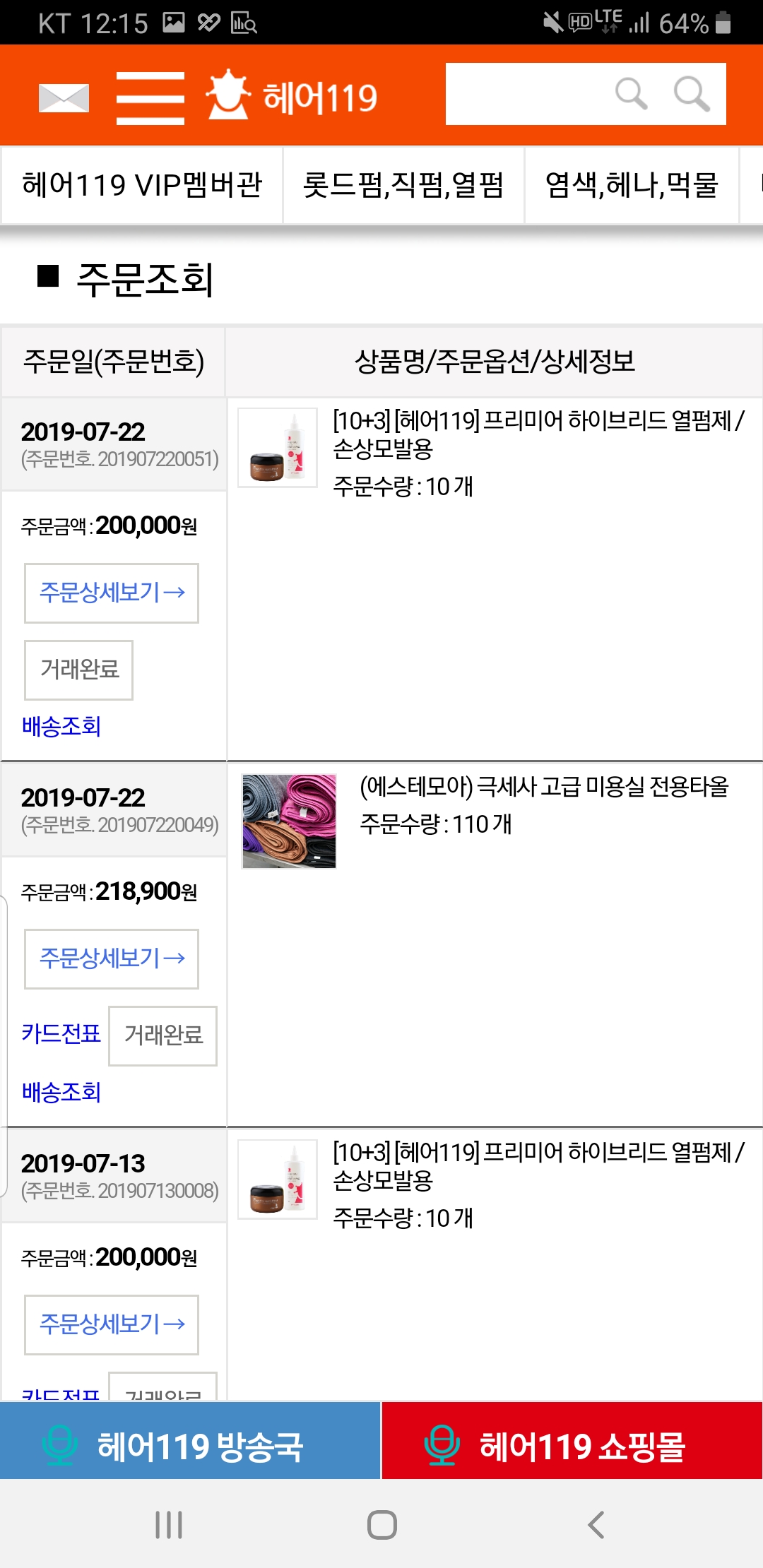View 주문상세보기 for order 201907220049
The width and height of the screenshot is (763, 1568).
112,958
